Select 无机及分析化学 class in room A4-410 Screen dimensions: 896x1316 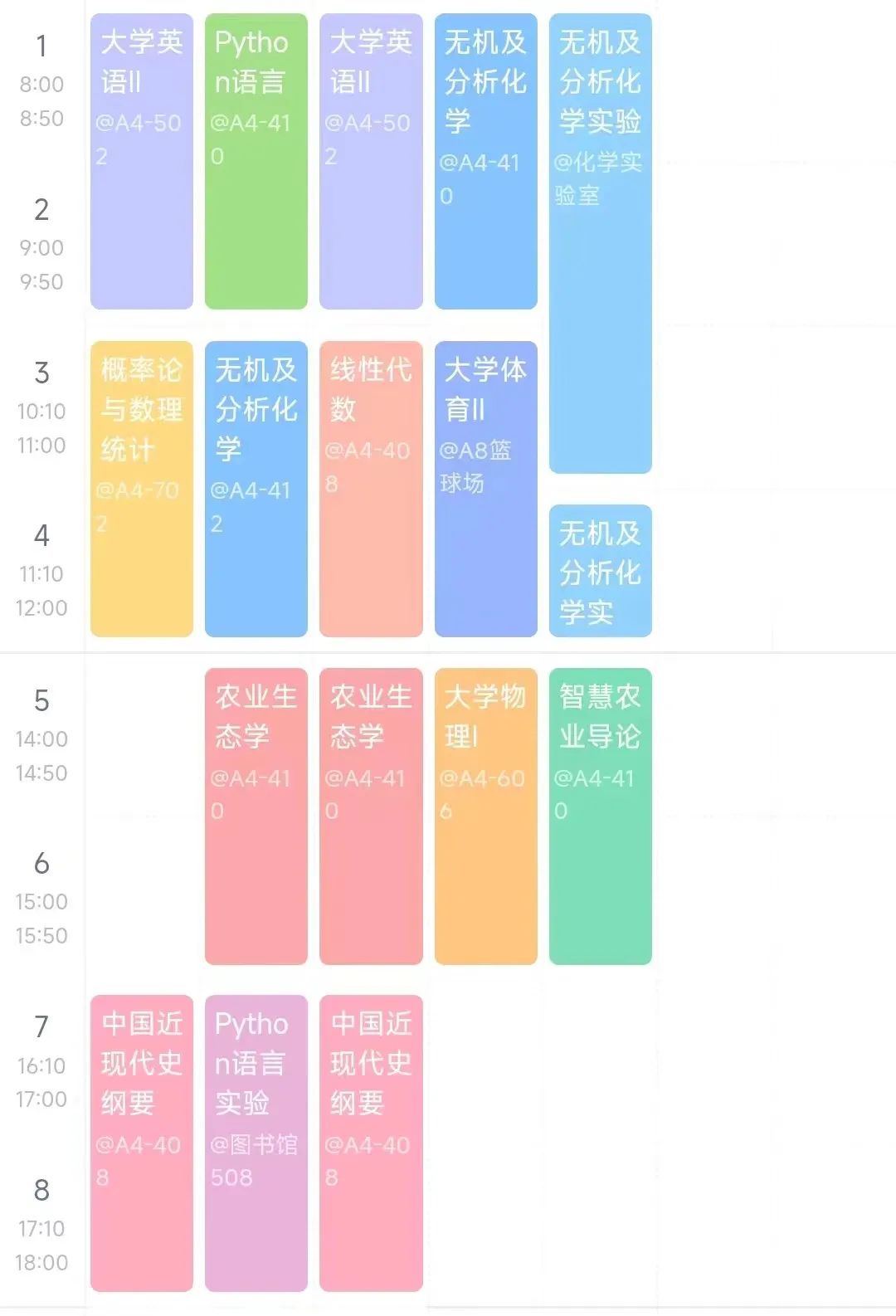486,162
